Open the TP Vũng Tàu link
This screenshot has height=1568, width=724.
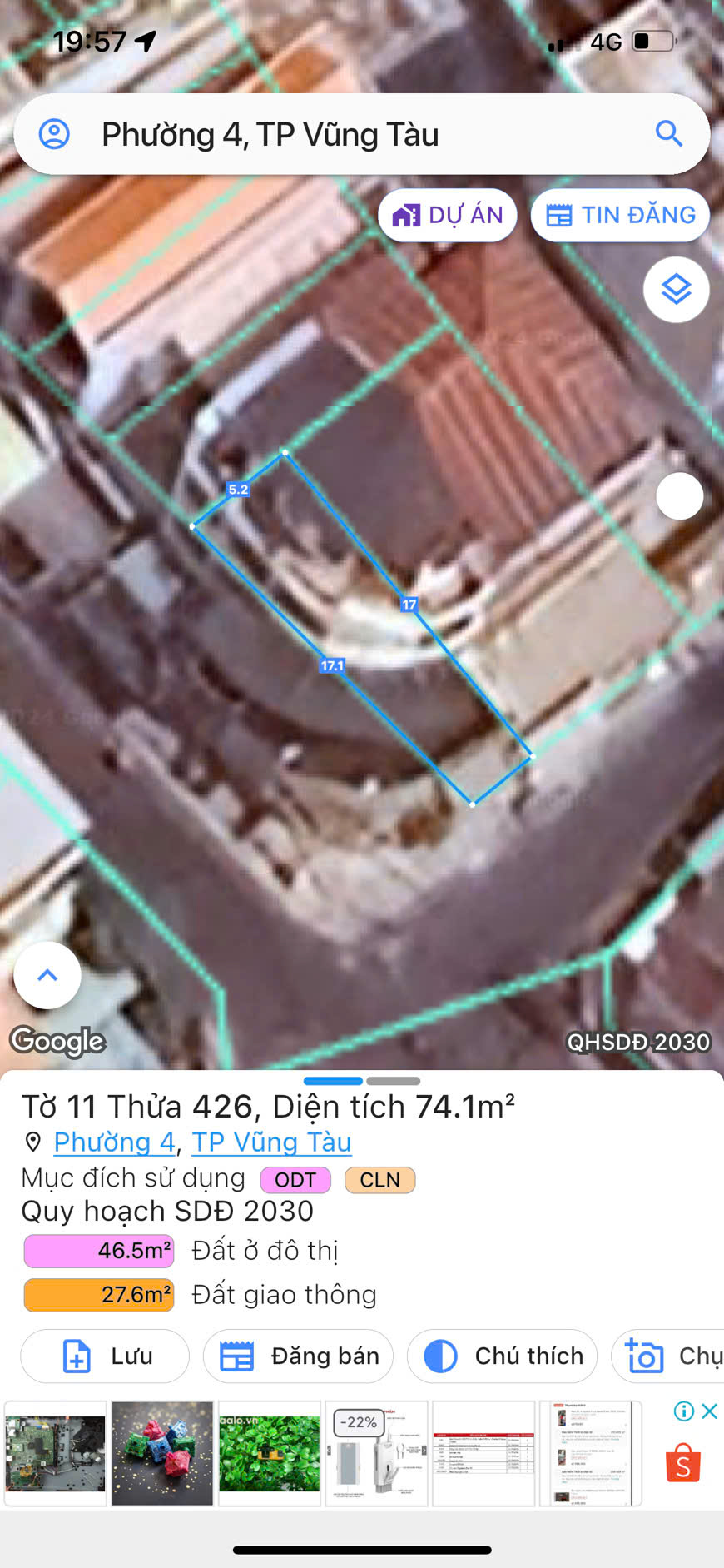pos(271,1142)
